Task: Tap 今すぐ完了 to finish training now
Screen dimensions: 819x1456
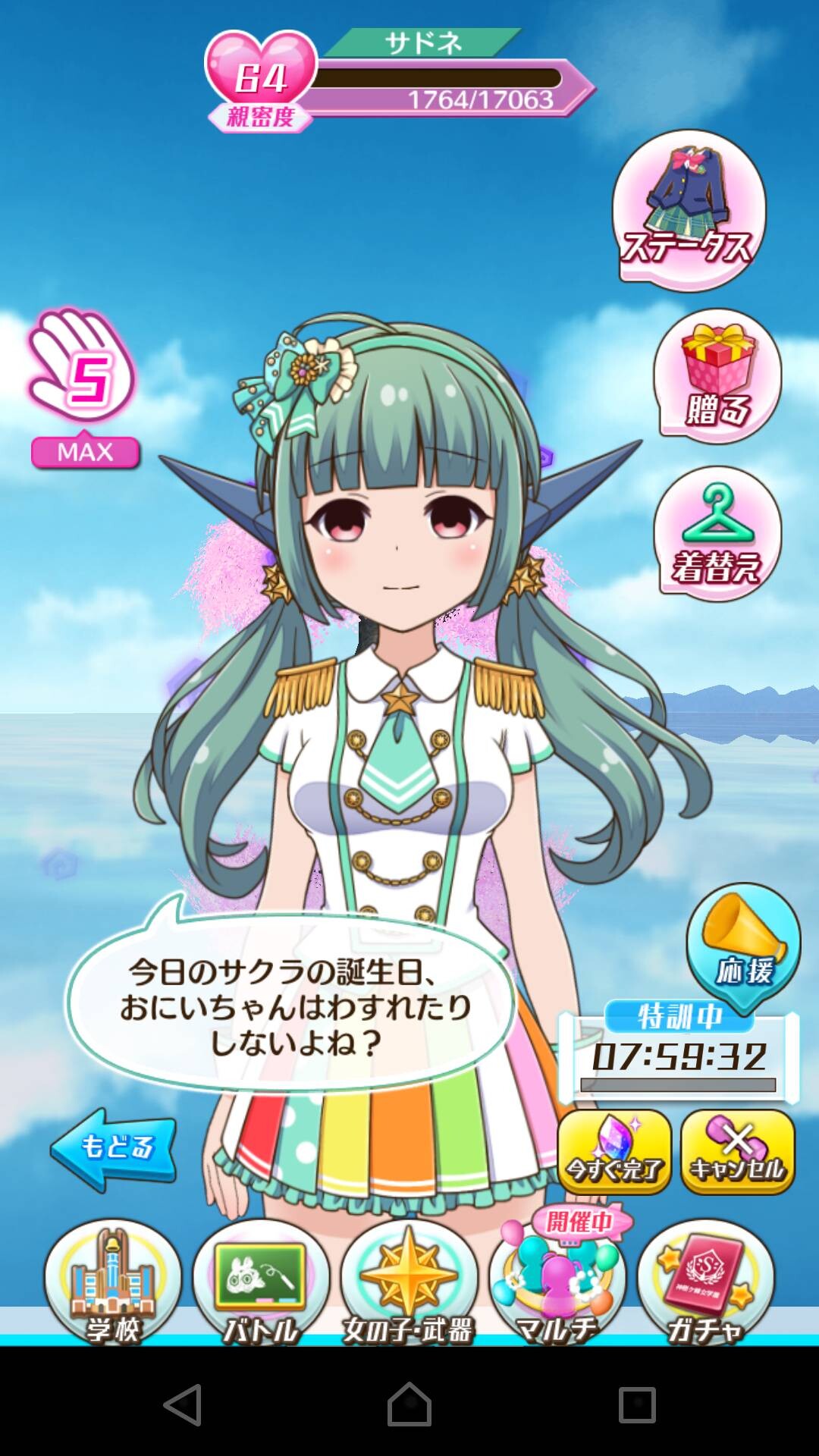Action: (x=615, y=1151)
